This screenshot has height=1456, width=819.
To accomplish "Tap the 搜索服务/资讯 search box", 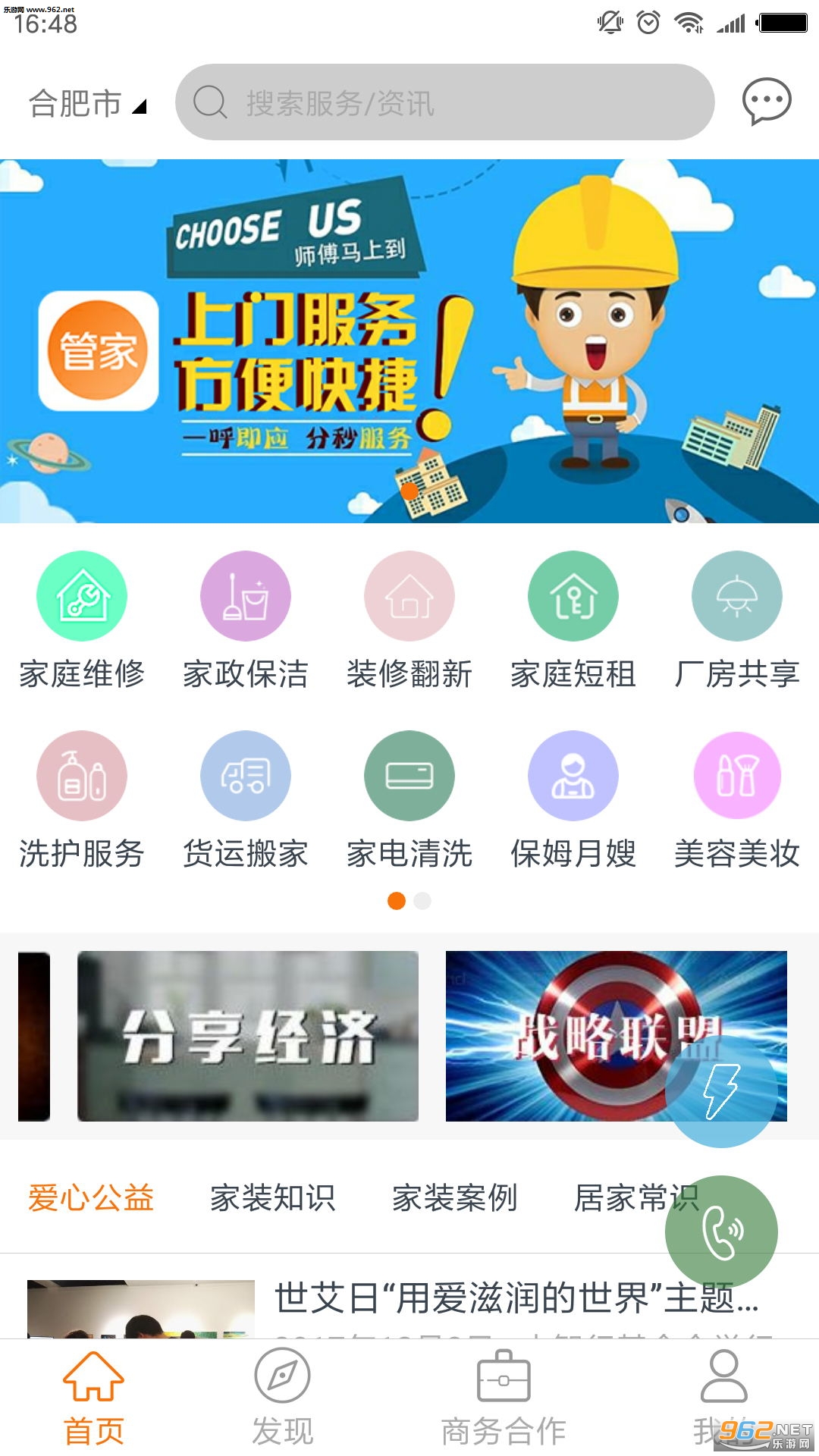I will click(445, 102).
